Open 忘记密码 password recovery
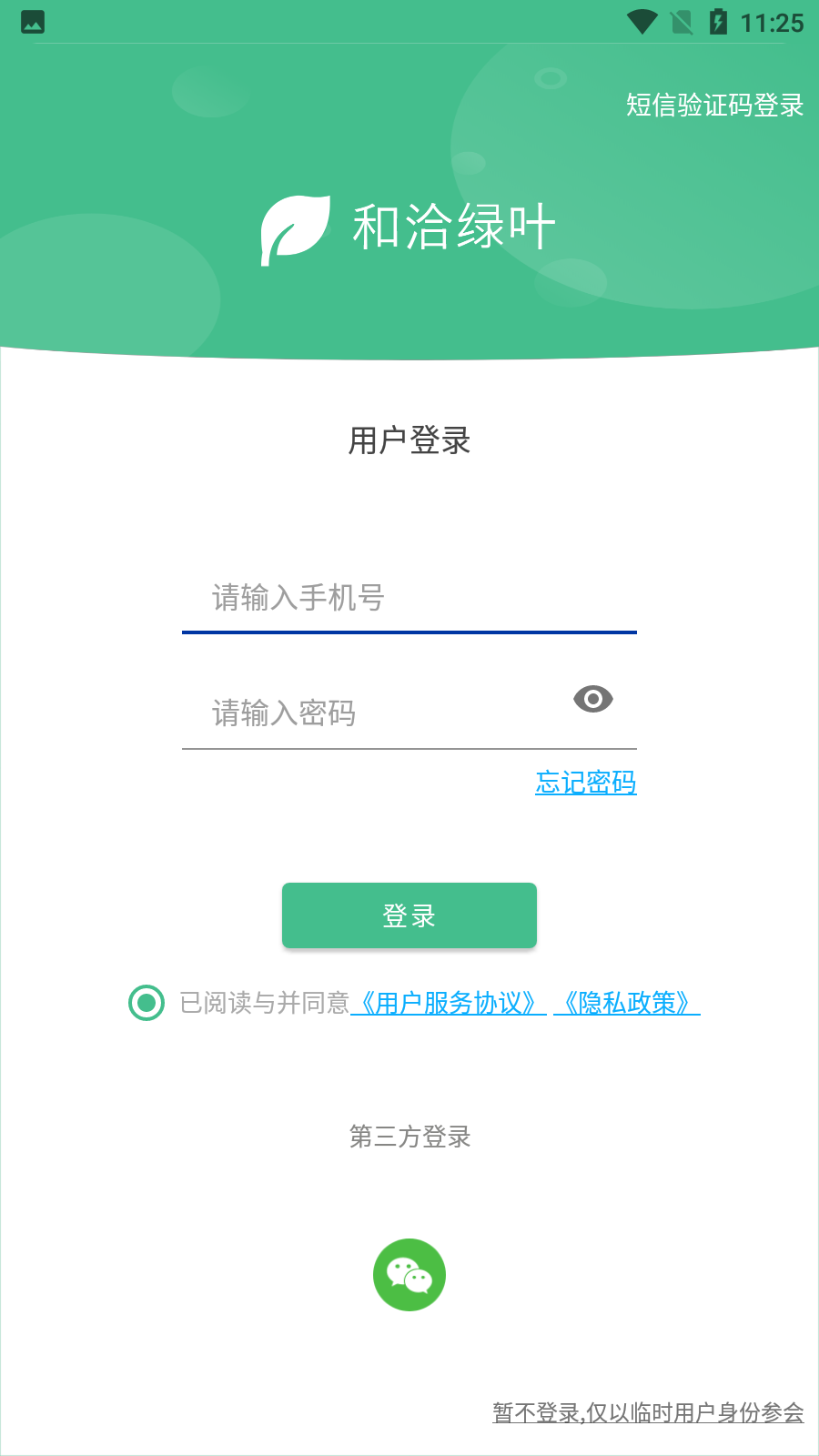Screen dimensions: 819x1456 [585, 784]
